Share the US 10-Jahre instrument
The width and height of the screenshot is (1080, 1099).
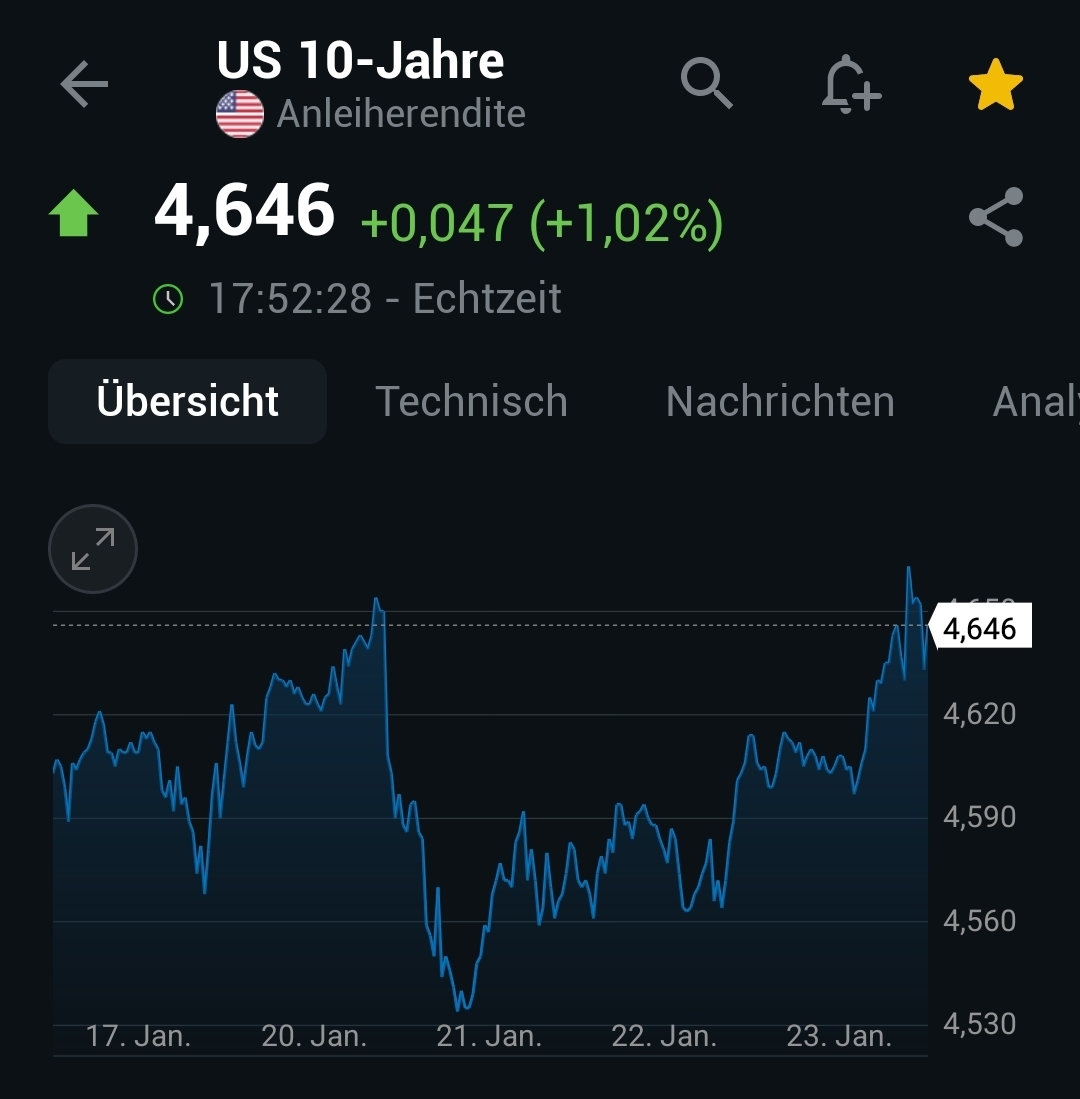(x=995, y=217)
